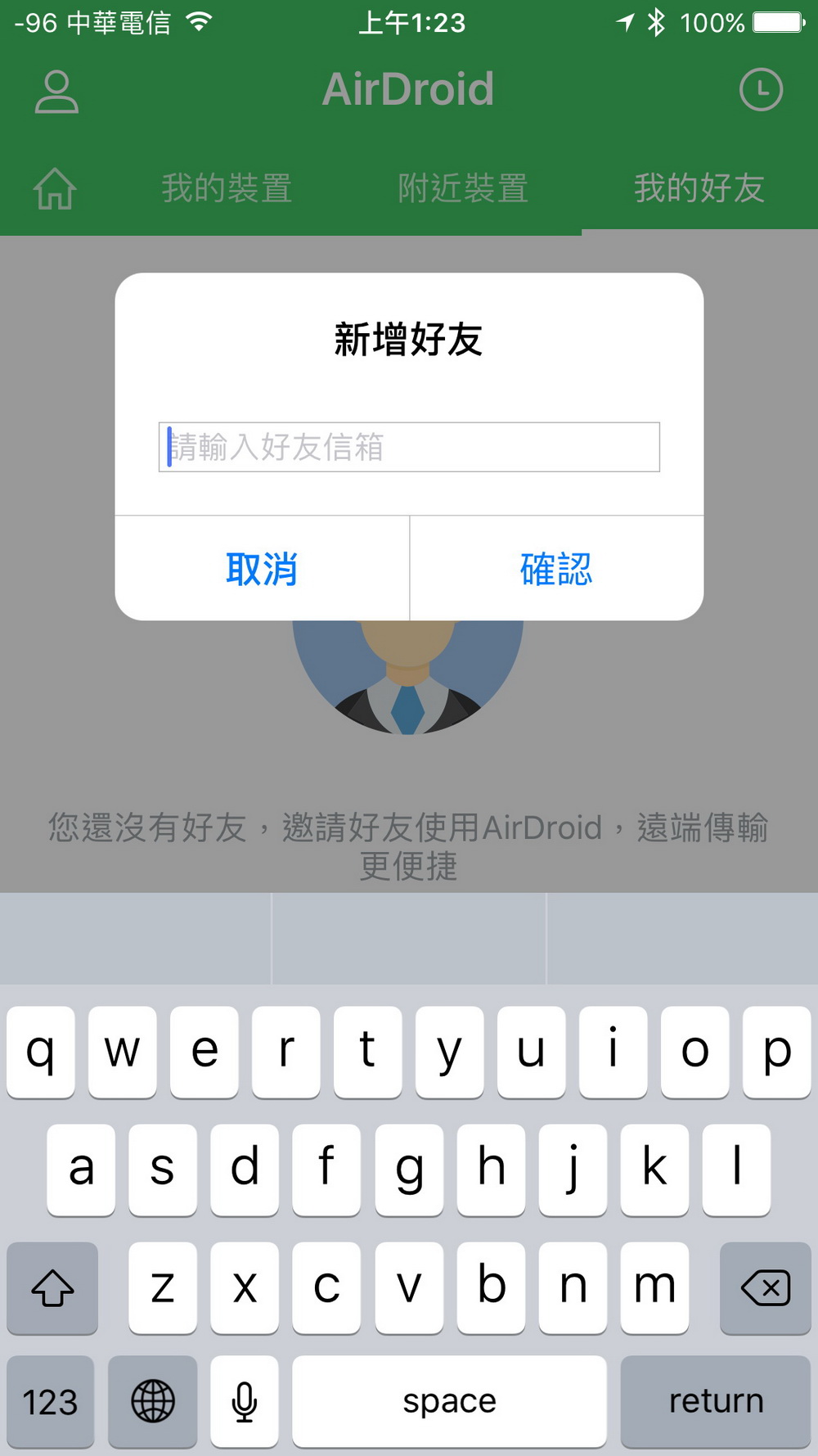This screenshot has width=818, height=1456.
Task: Tap the battery indicator in the status bar
Action: pyautogui.click(x=776, y=22)
